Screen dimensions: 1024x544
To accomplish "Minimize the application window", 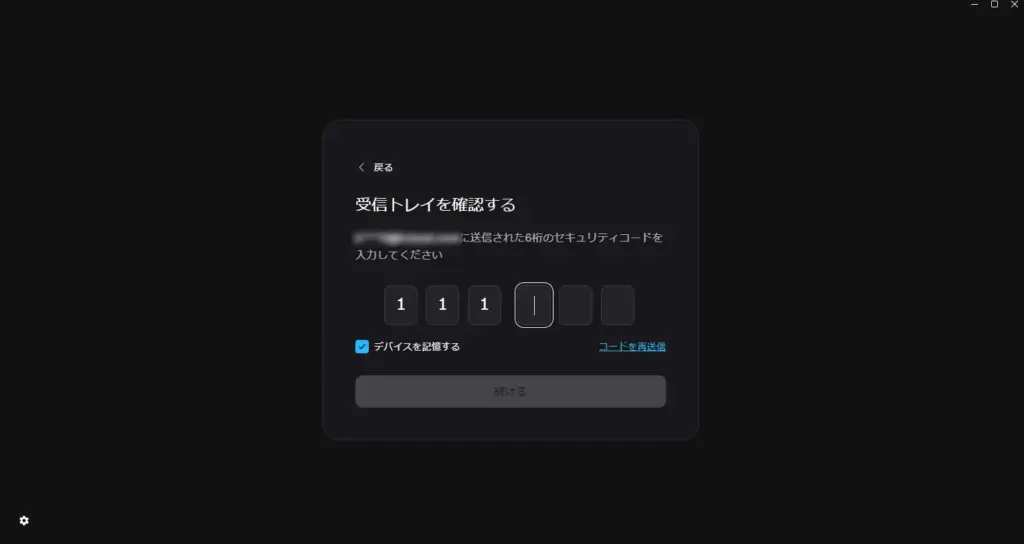I will [x=975, y=5].
